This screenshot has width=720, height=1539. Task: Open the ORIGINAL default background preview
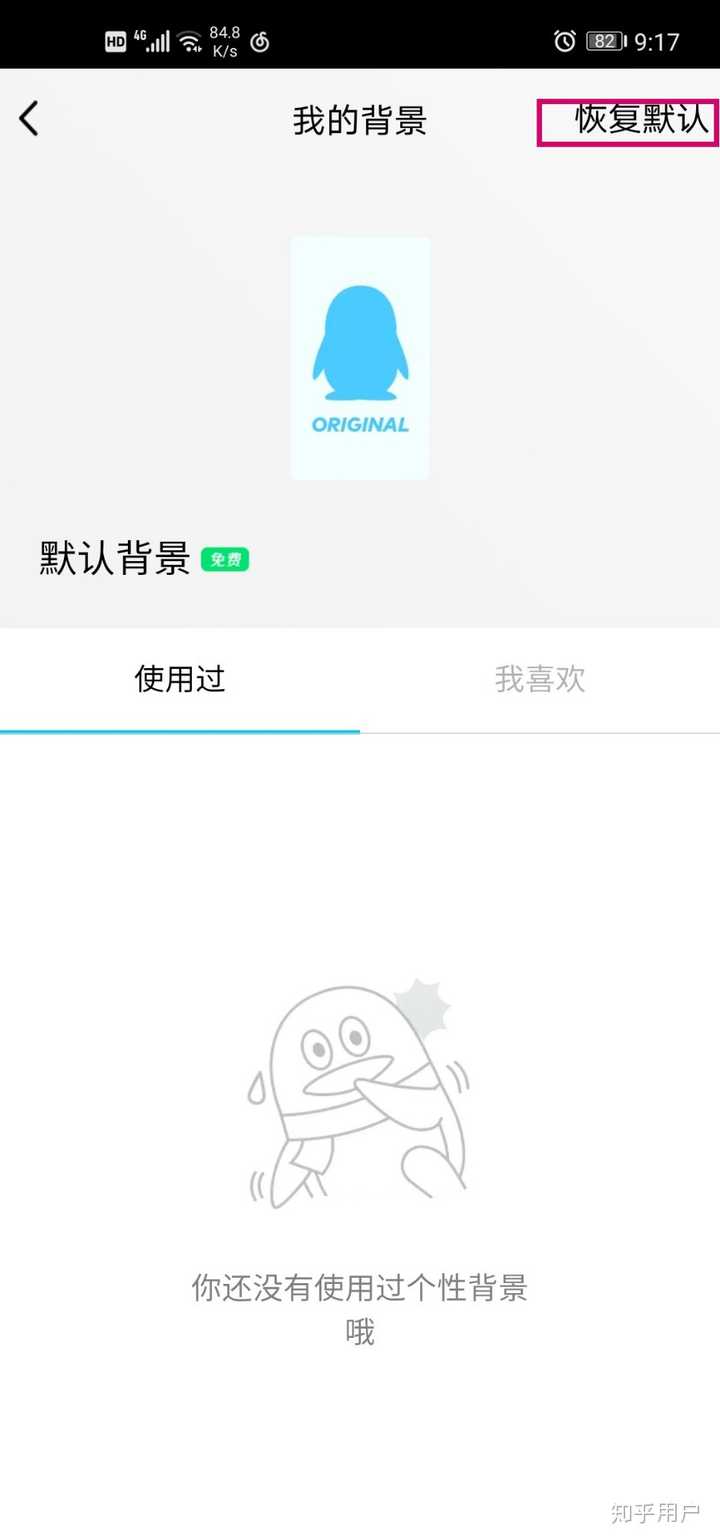(x=360, y=358)
